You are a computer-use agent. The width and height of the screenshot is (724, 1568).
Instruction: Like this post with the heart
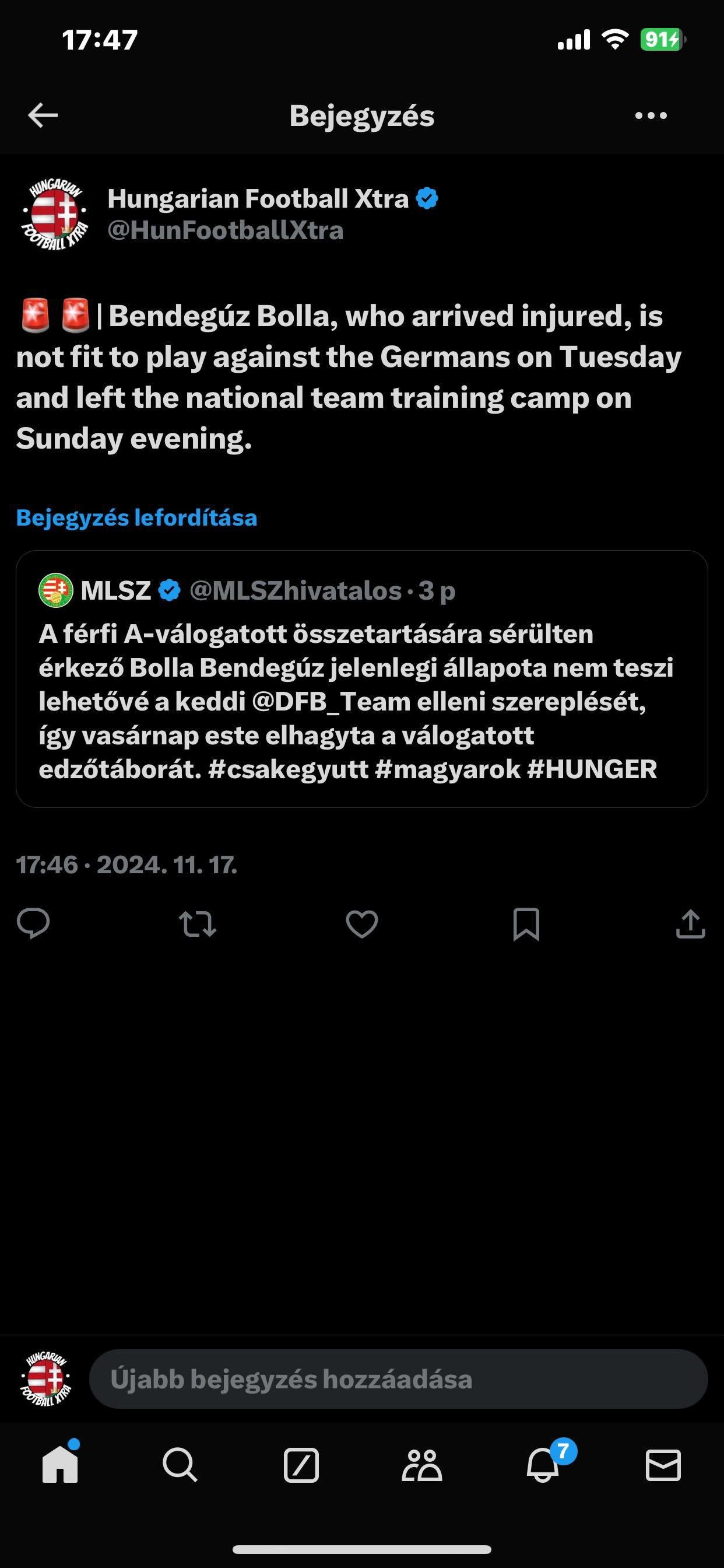point(362,923)
